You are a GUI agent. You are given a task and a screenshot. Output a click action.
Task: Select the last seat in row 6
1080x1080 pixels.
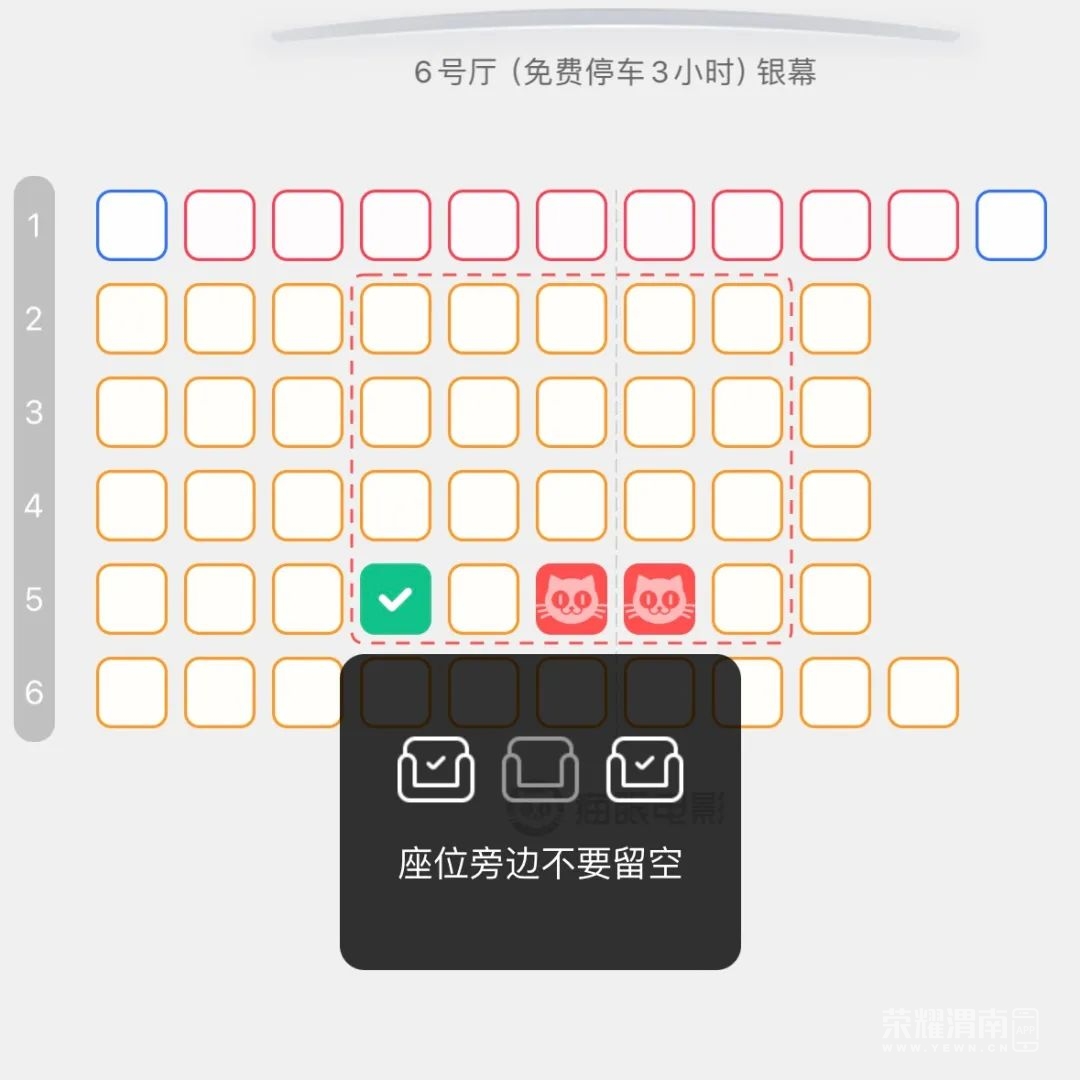tap(923, 692)
